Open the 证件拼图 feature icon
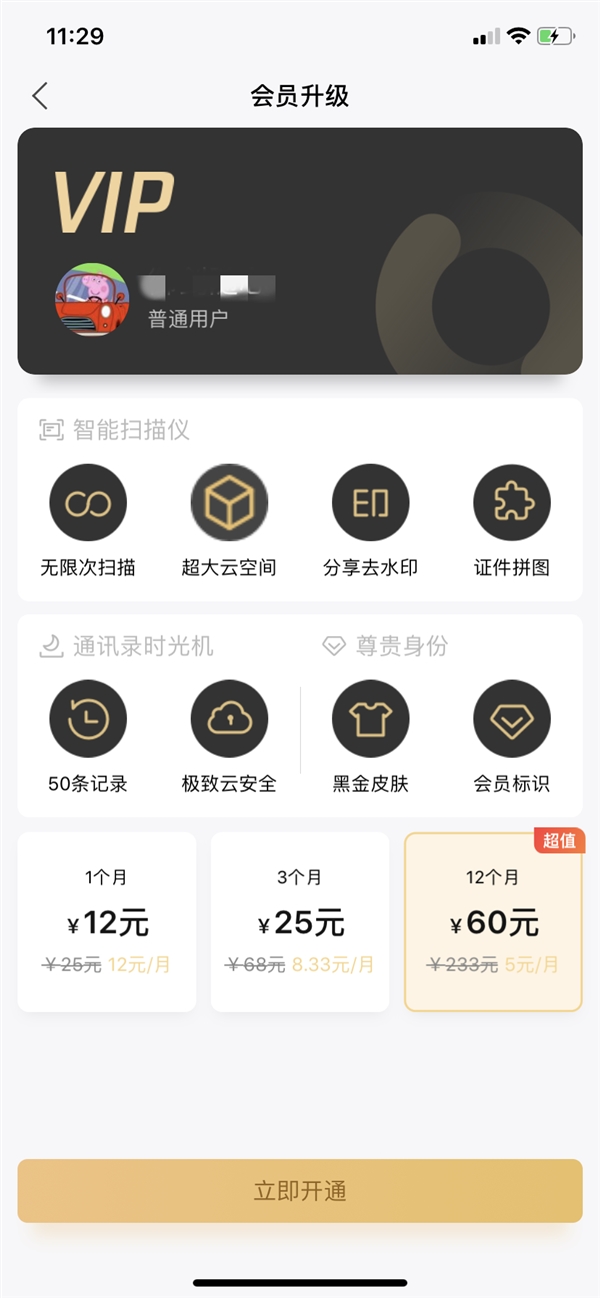The image size is (600, 1298). 512,503
